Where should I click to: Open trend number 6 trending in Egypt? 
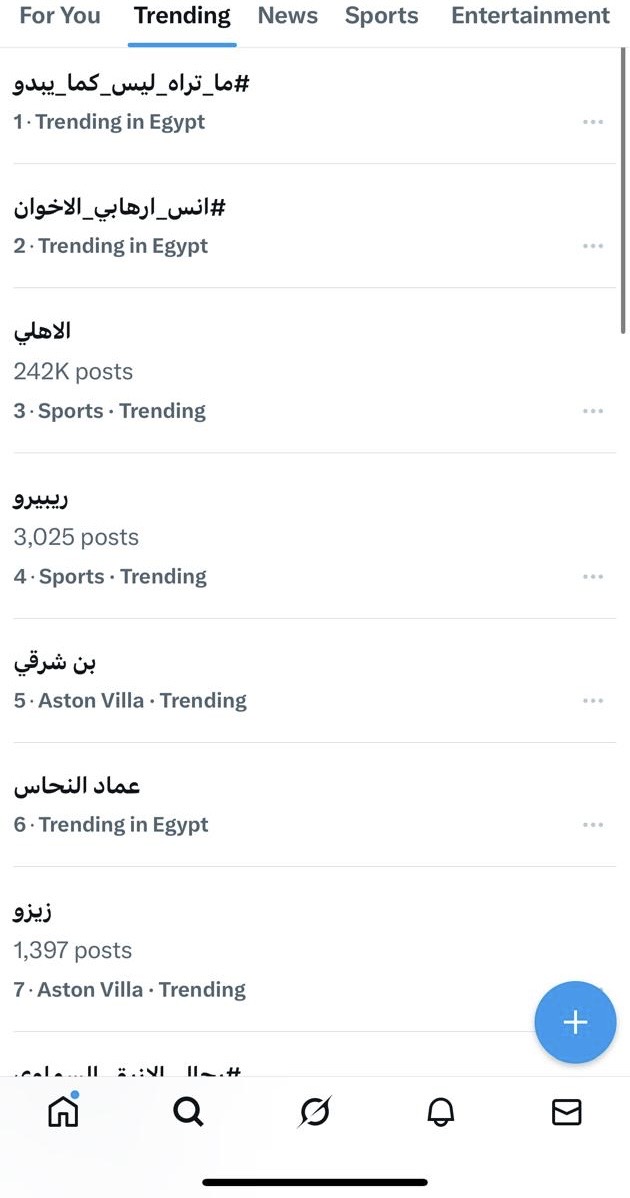pyautogui.click(x=77, y=787)
